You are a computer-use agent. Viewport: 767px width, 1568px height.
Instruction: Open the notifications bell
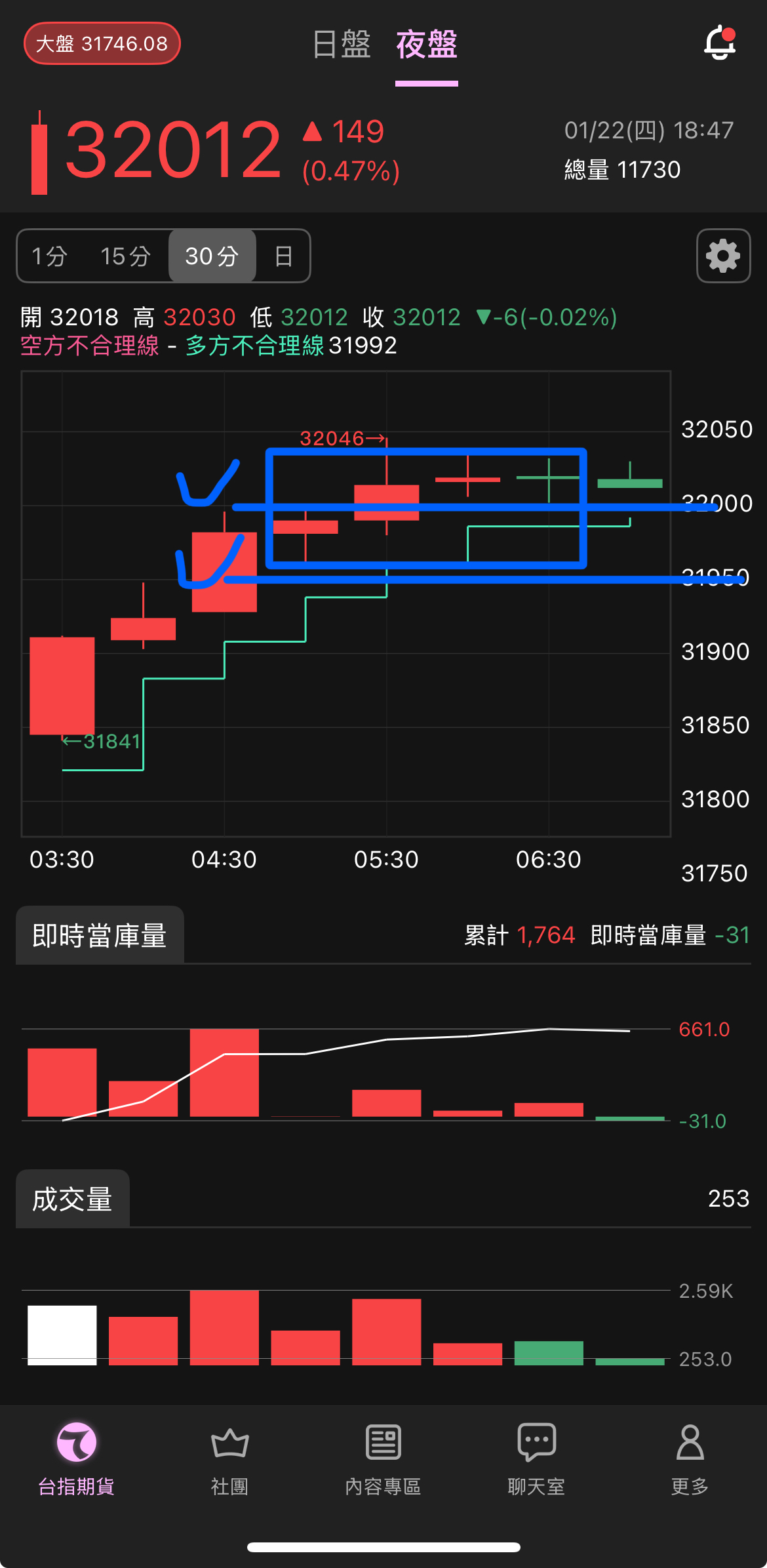[x=719, y=43]
